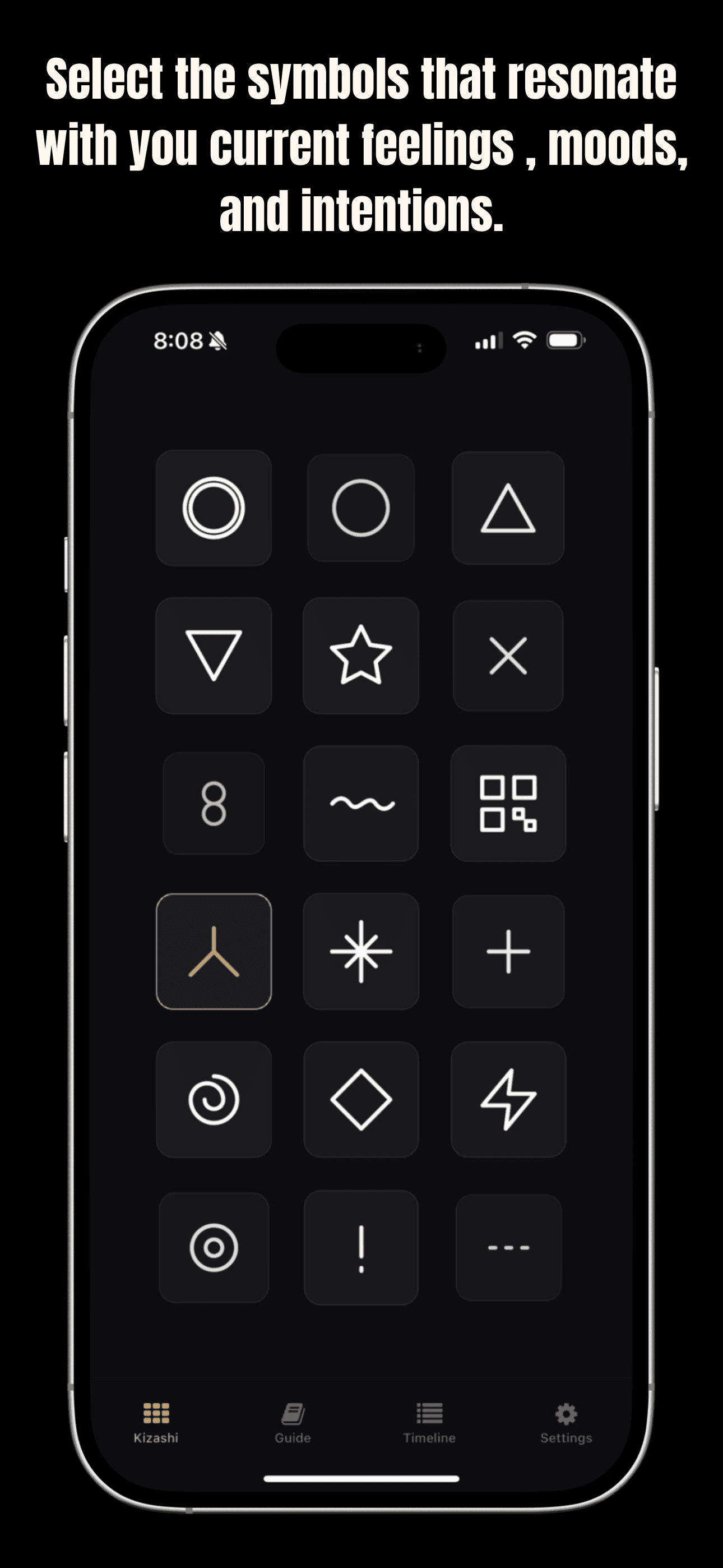The width and height of the screenshot is (723, 1568).
Task: Select the dashed line symbol
Action: point(508,1246)
